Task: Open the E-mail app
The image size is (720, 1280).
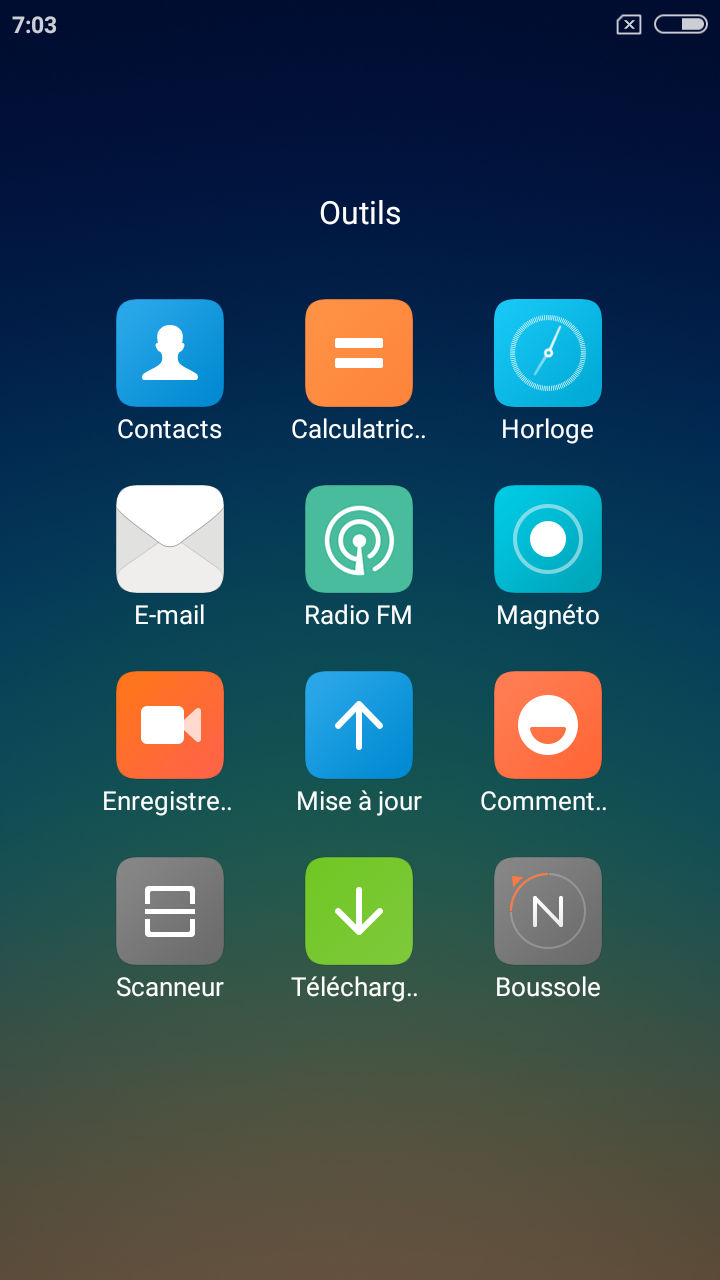Action: coord(170,539)
